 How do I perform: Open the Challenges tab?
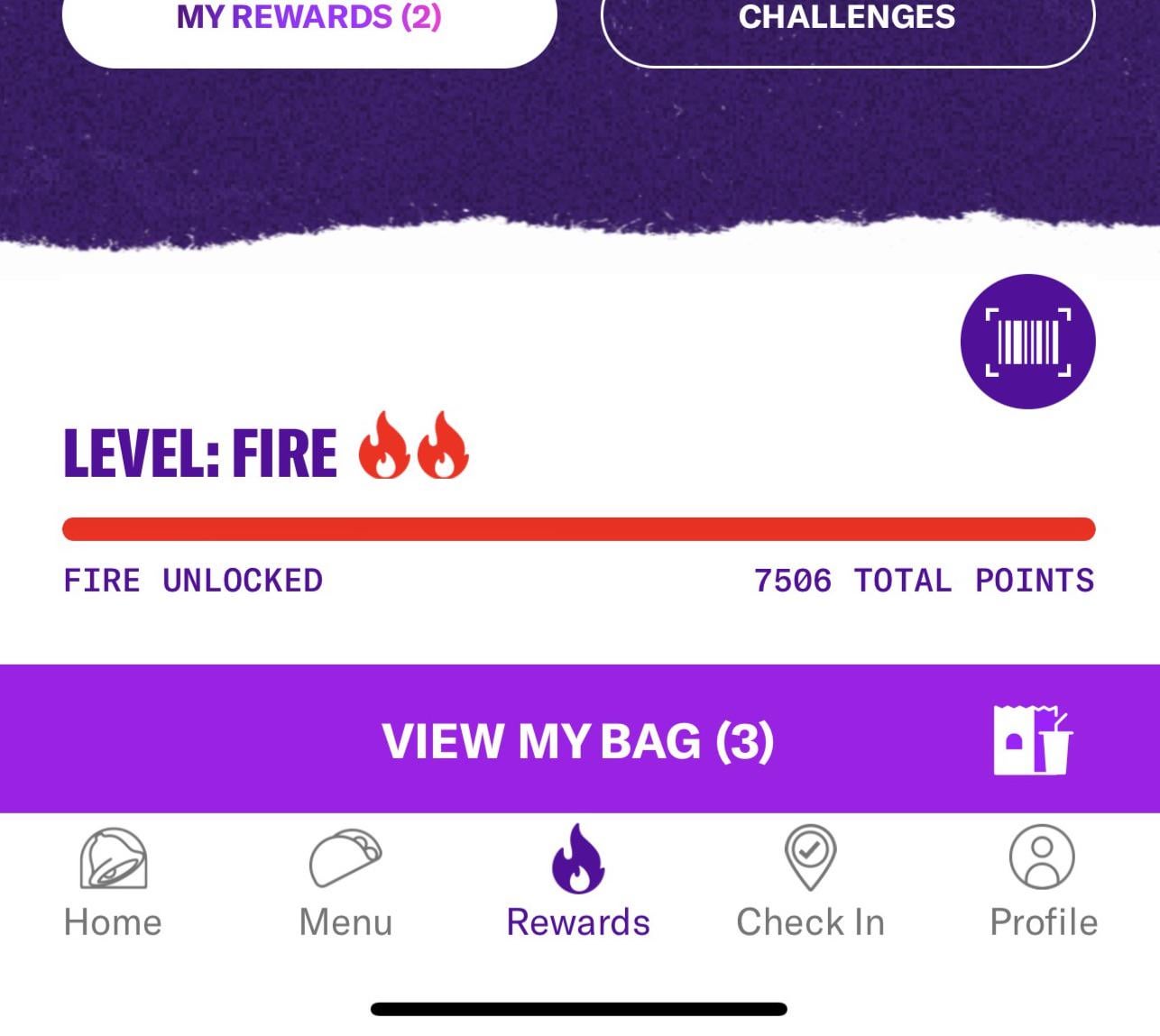(x=847, y=27)
